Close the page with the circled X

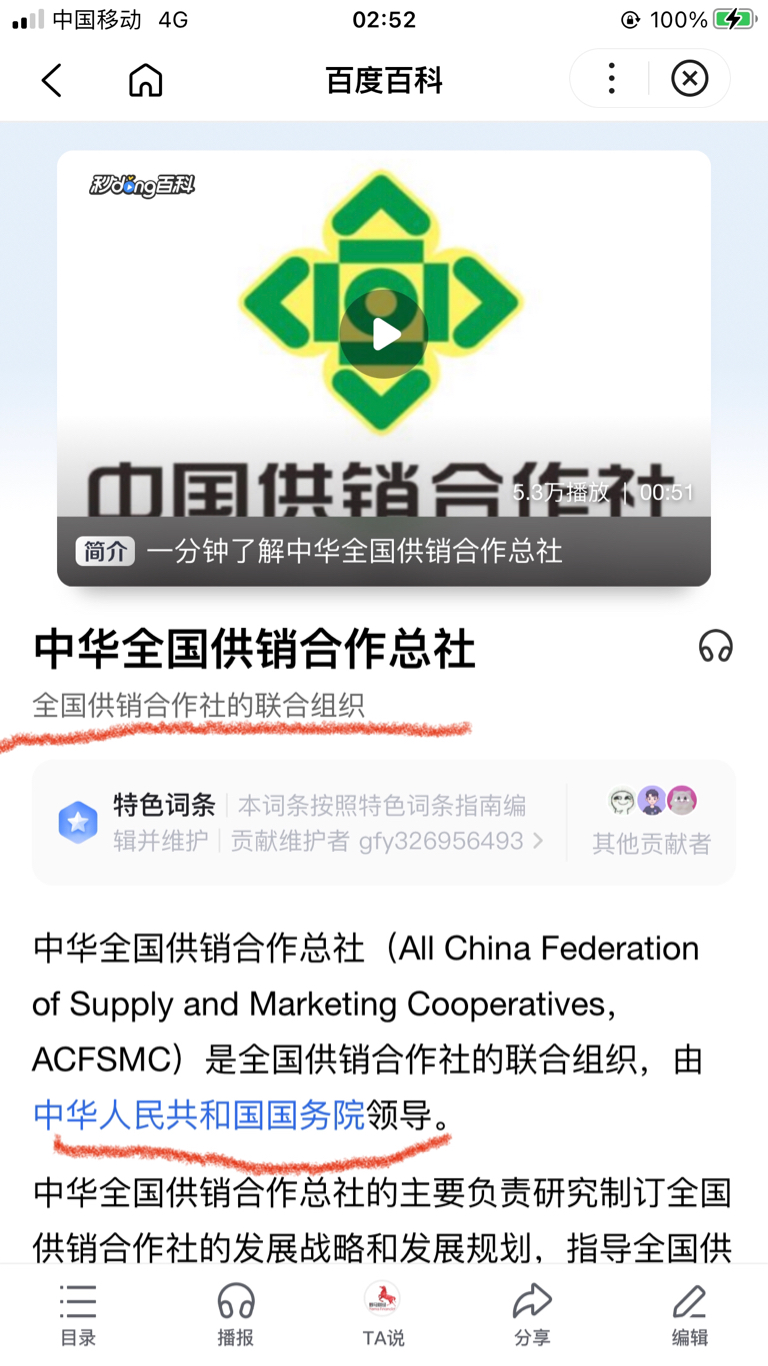(689, 78)
